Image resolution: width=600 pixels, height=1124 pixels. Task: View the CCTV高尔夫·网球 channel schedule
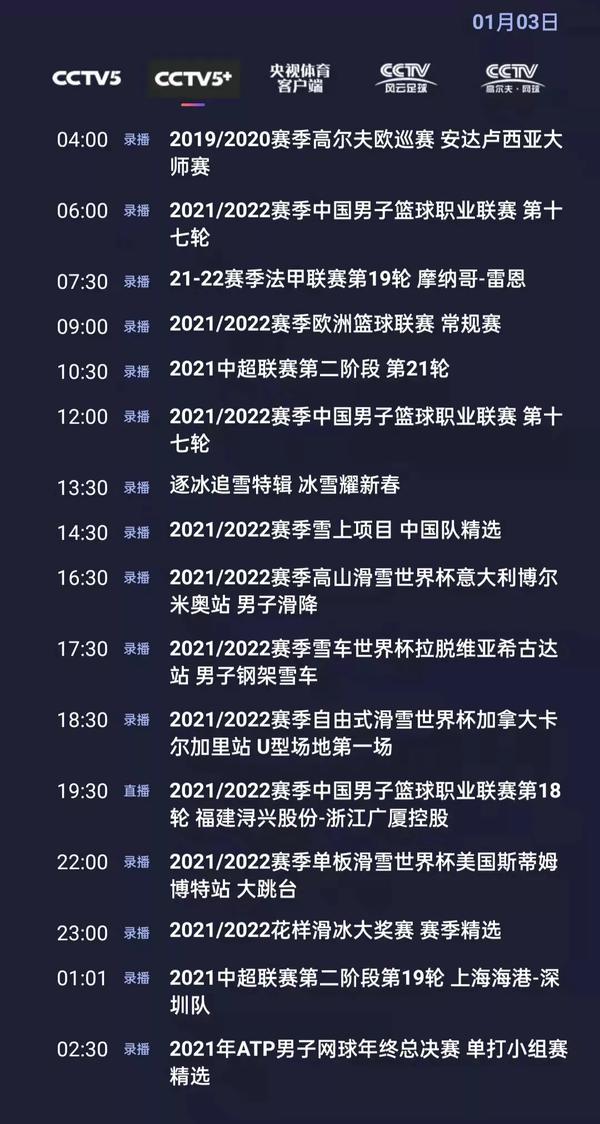pyautogui.click(x=512, y=78)
